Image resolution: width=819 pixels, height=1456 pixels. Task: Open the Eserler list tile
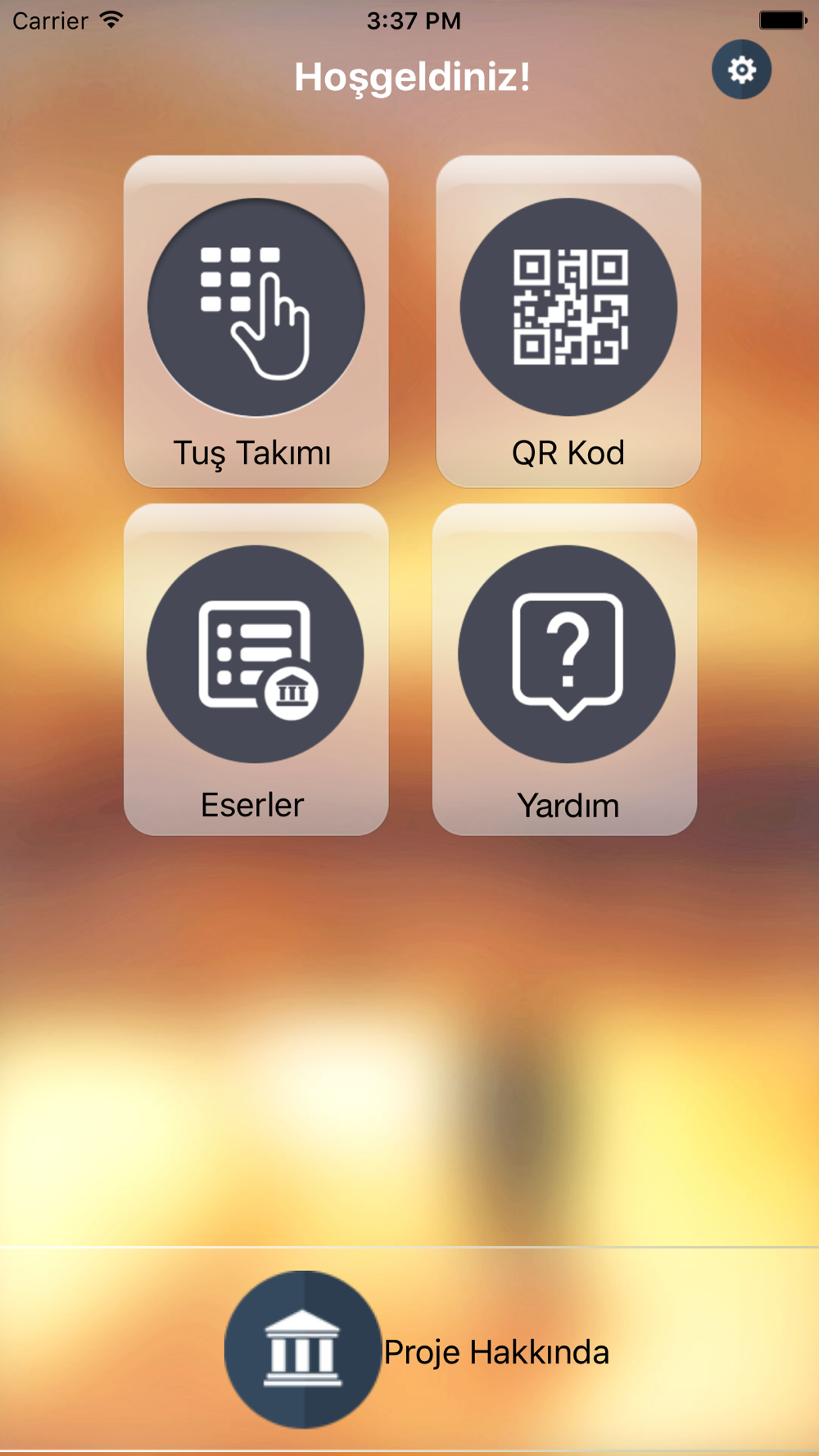(x=256, y=669)
